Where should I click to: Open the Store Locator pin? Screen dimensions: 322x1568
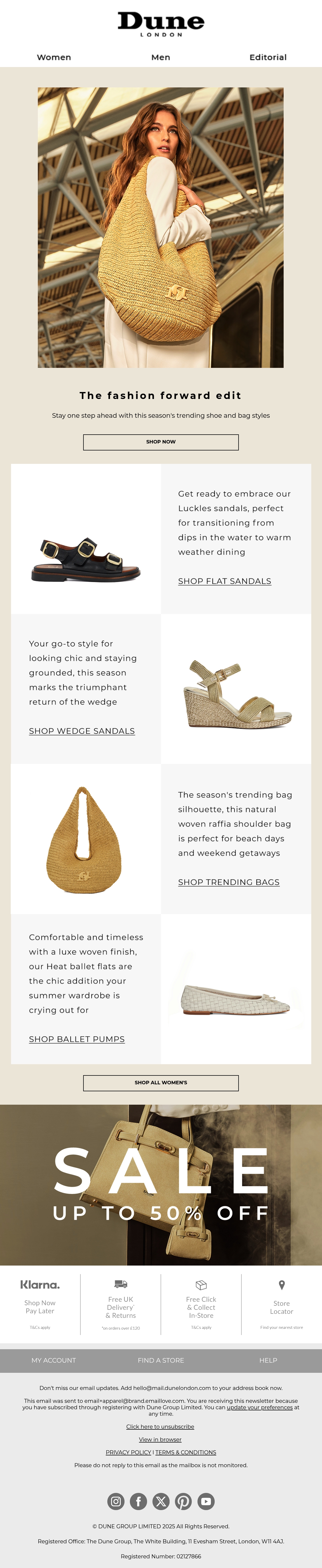point(281,1285)
